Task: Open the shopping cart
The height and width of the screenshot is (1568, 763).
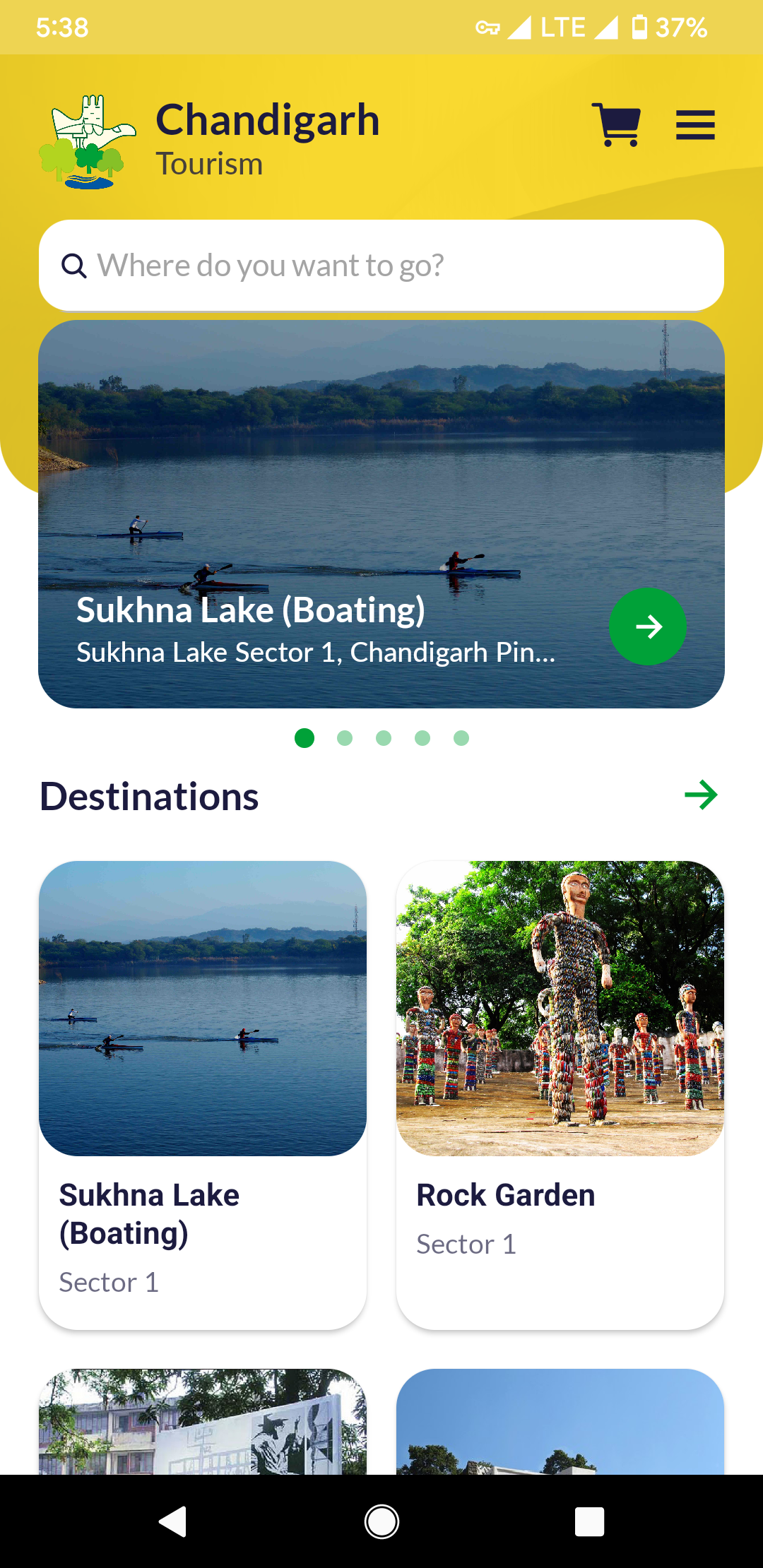Action: click(617, 125)
